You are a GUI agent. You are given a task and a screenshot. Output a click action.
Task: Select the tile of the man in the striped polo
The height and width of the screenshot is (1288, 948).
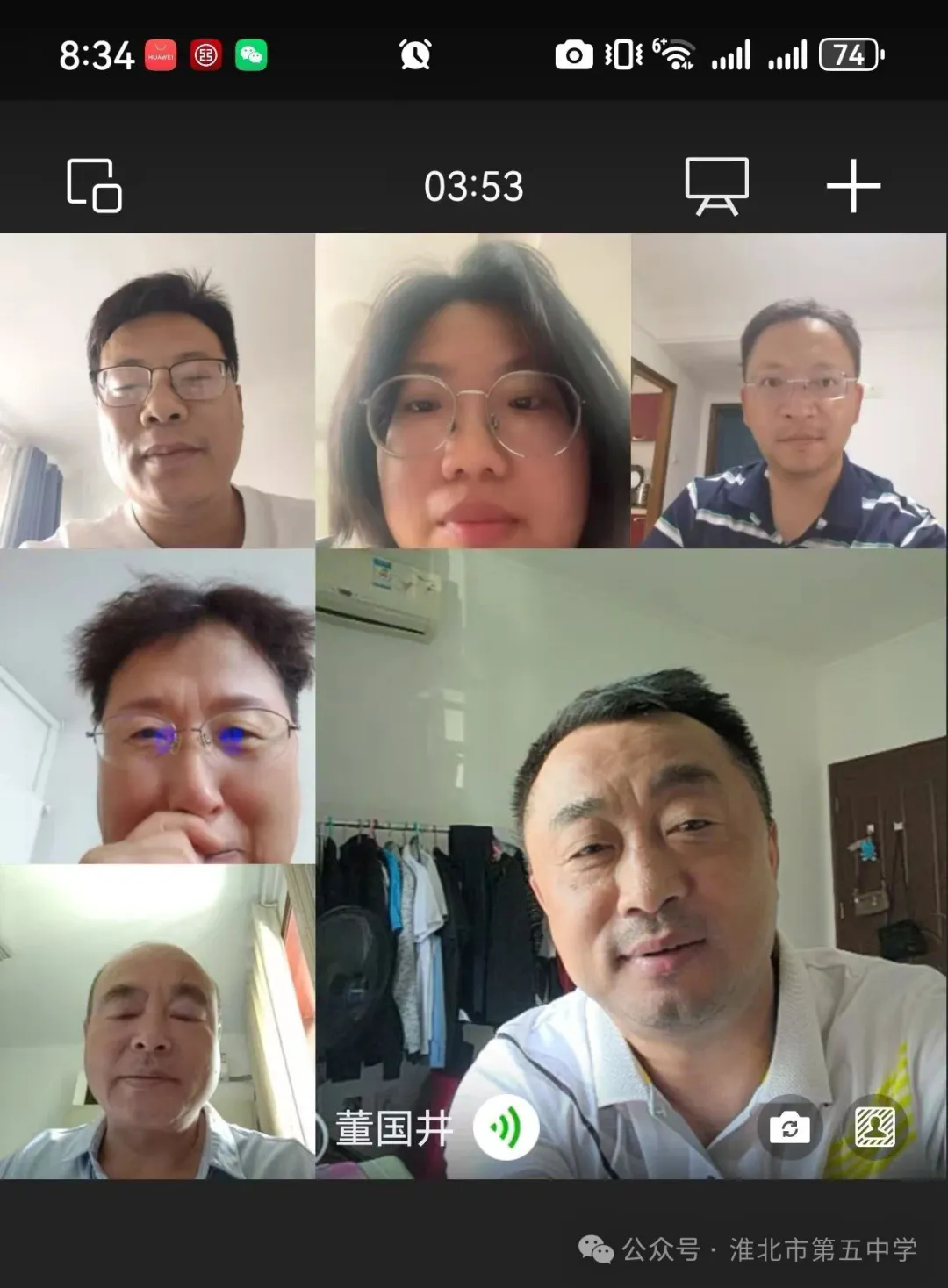pos(788,390)
